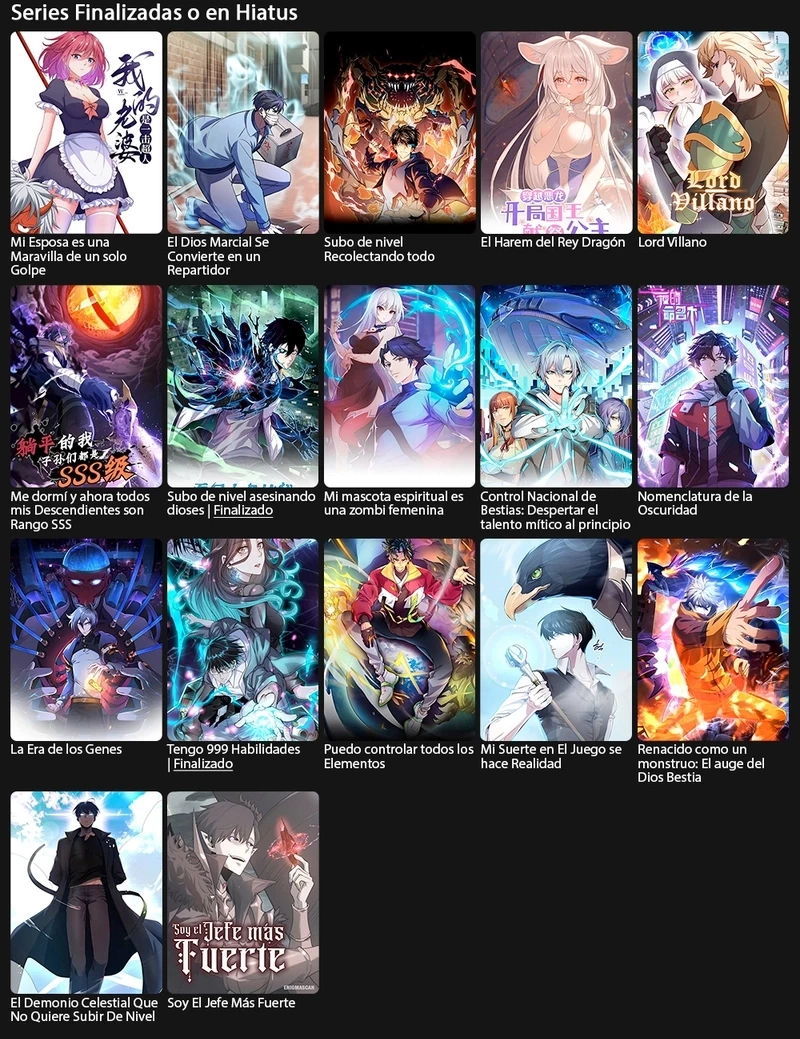The height and width of the screenshot is (1039, 800).
Task: Open Mi Esposa es una Maravilla de un solo Golpe
Action: pyautogui.click(x=86, y=132)
